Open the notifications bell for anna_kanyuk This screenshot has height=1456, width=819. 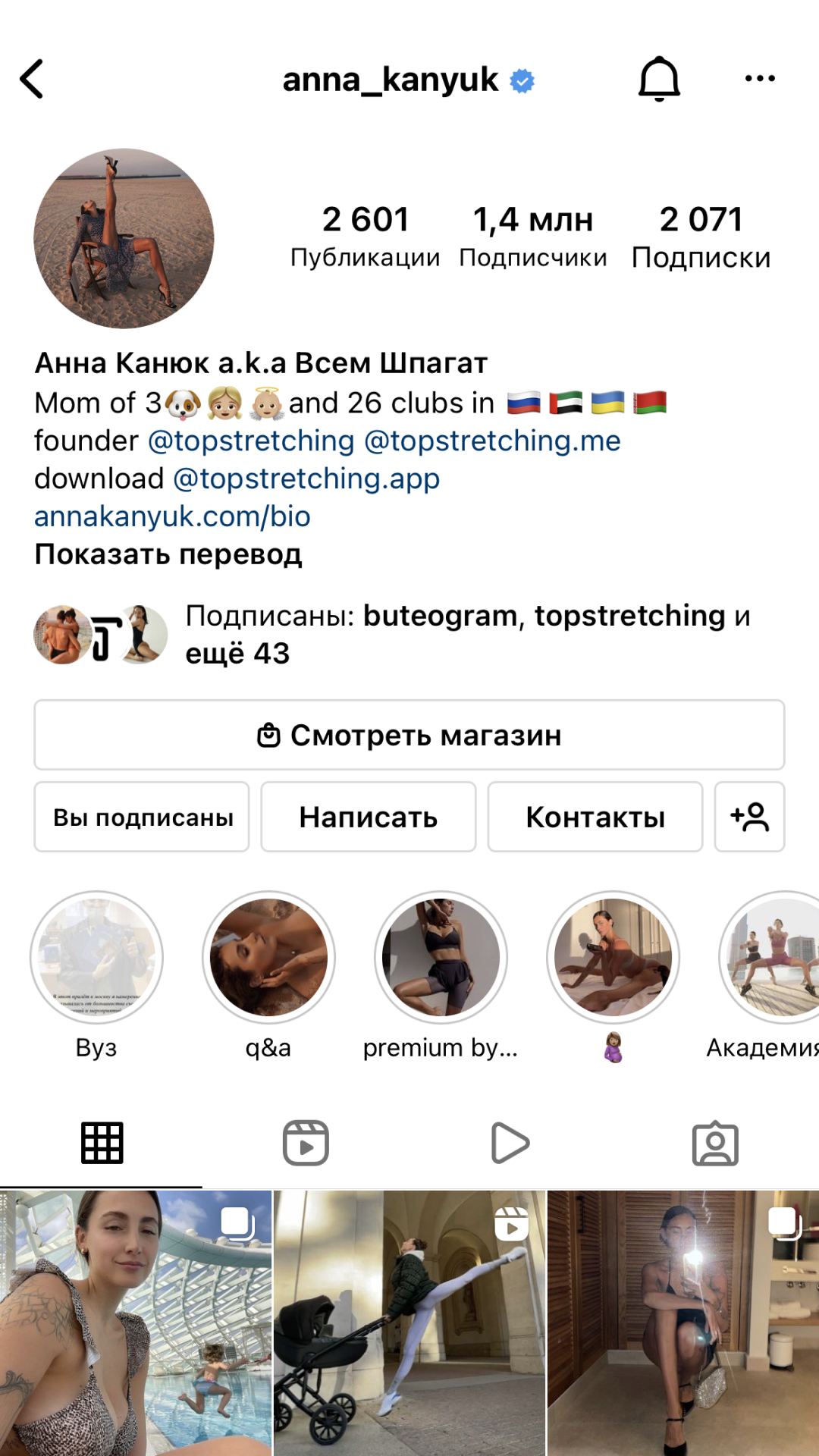click(659, 79)
